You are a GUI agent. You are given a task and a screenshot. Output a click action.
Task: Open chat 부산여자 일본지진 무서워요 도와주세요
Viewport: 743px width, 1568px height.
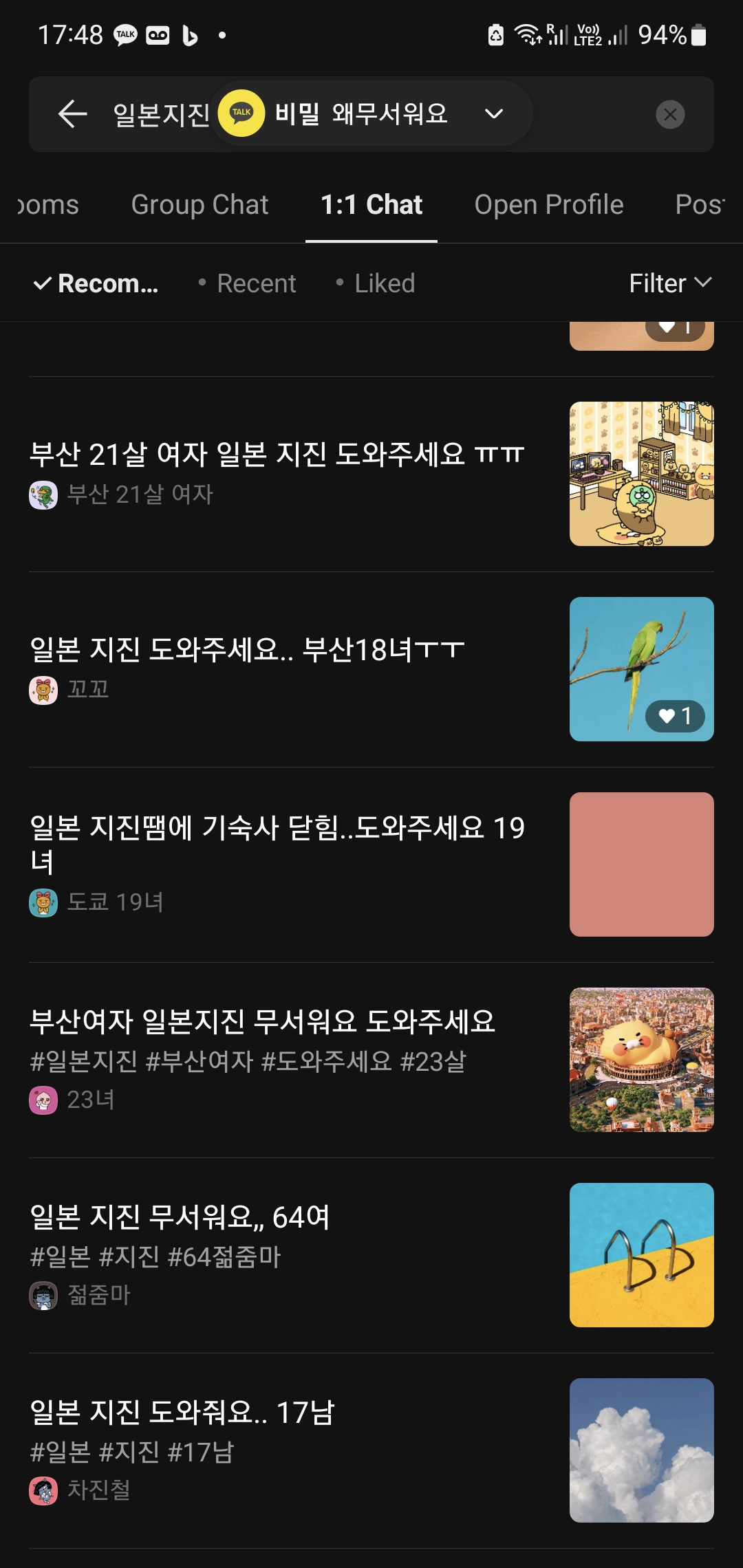coord(371,1060)
